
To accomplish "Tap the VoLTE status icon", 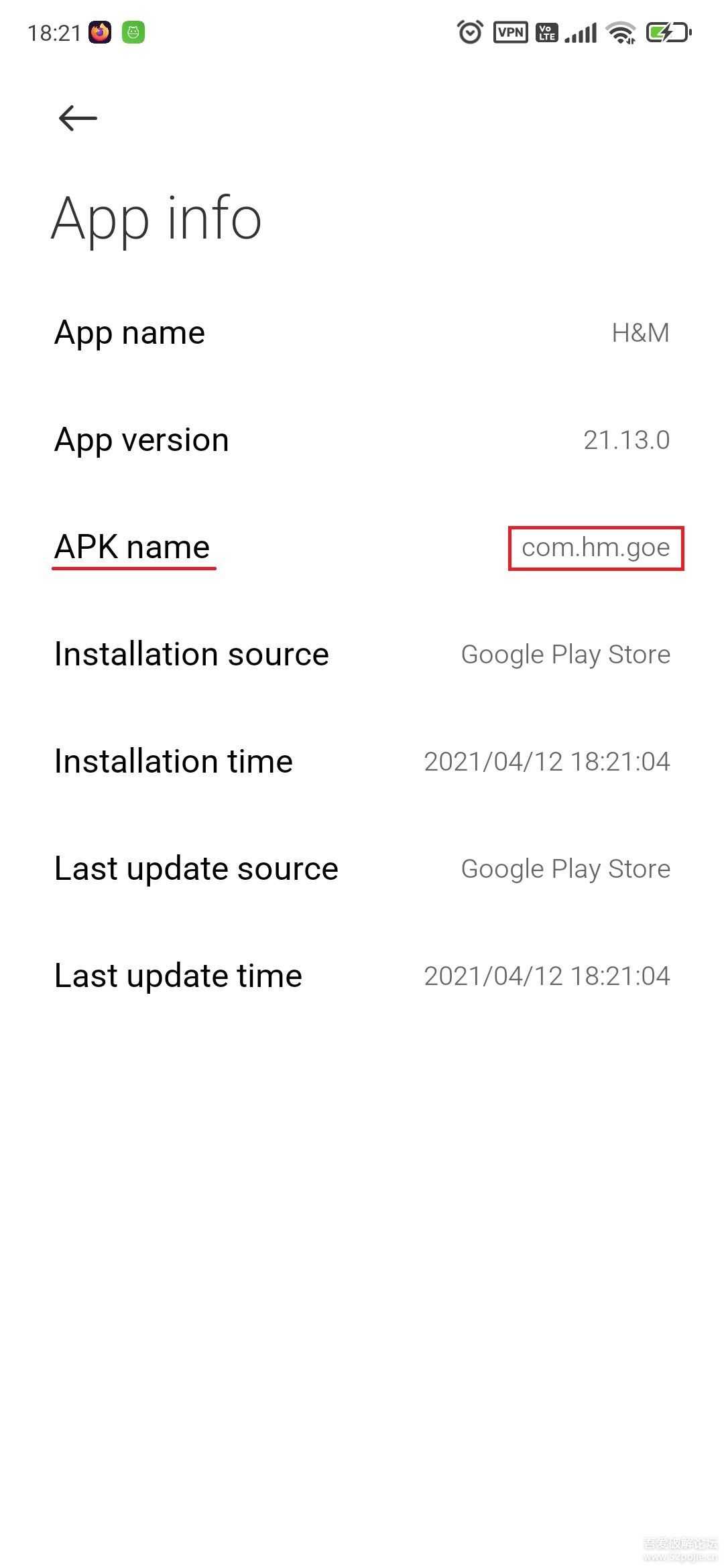I will tap(546, 30).
